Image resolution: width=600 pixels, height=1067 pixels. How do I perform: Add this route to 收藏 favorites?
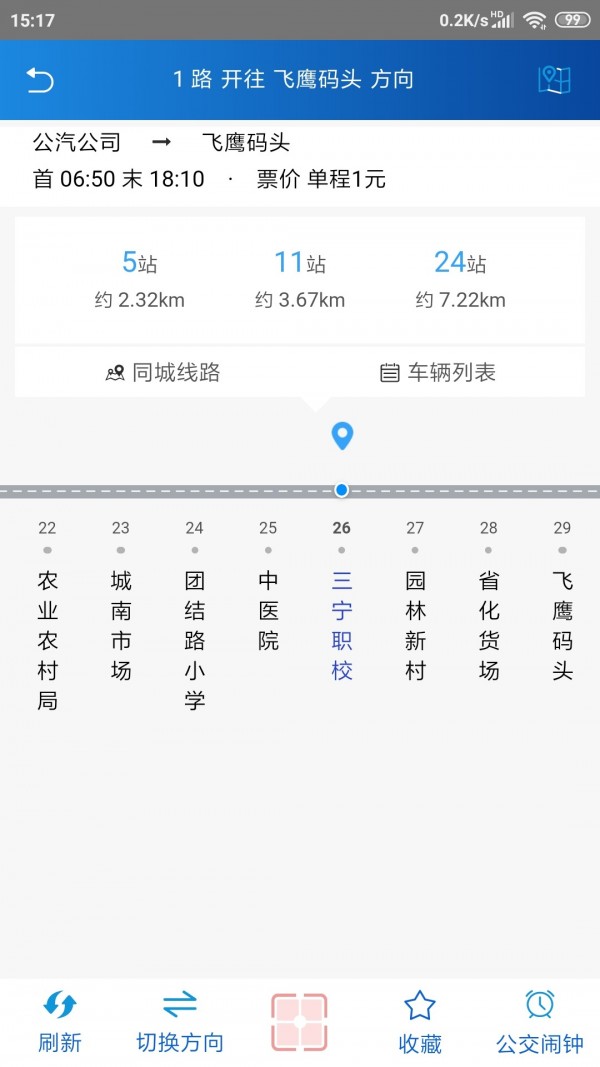coord(420,1022)
